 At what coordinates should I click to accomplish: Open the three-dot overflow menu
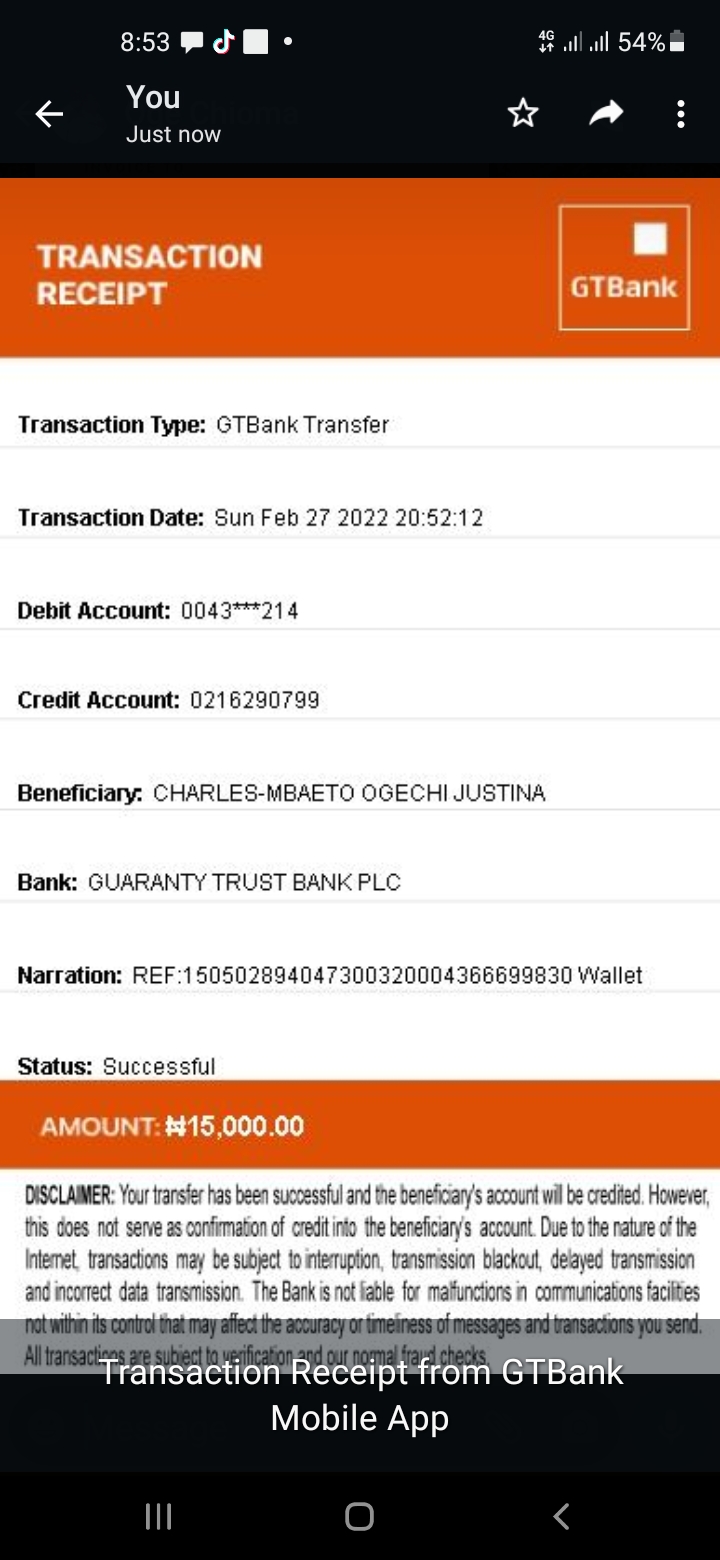(681, 114)
